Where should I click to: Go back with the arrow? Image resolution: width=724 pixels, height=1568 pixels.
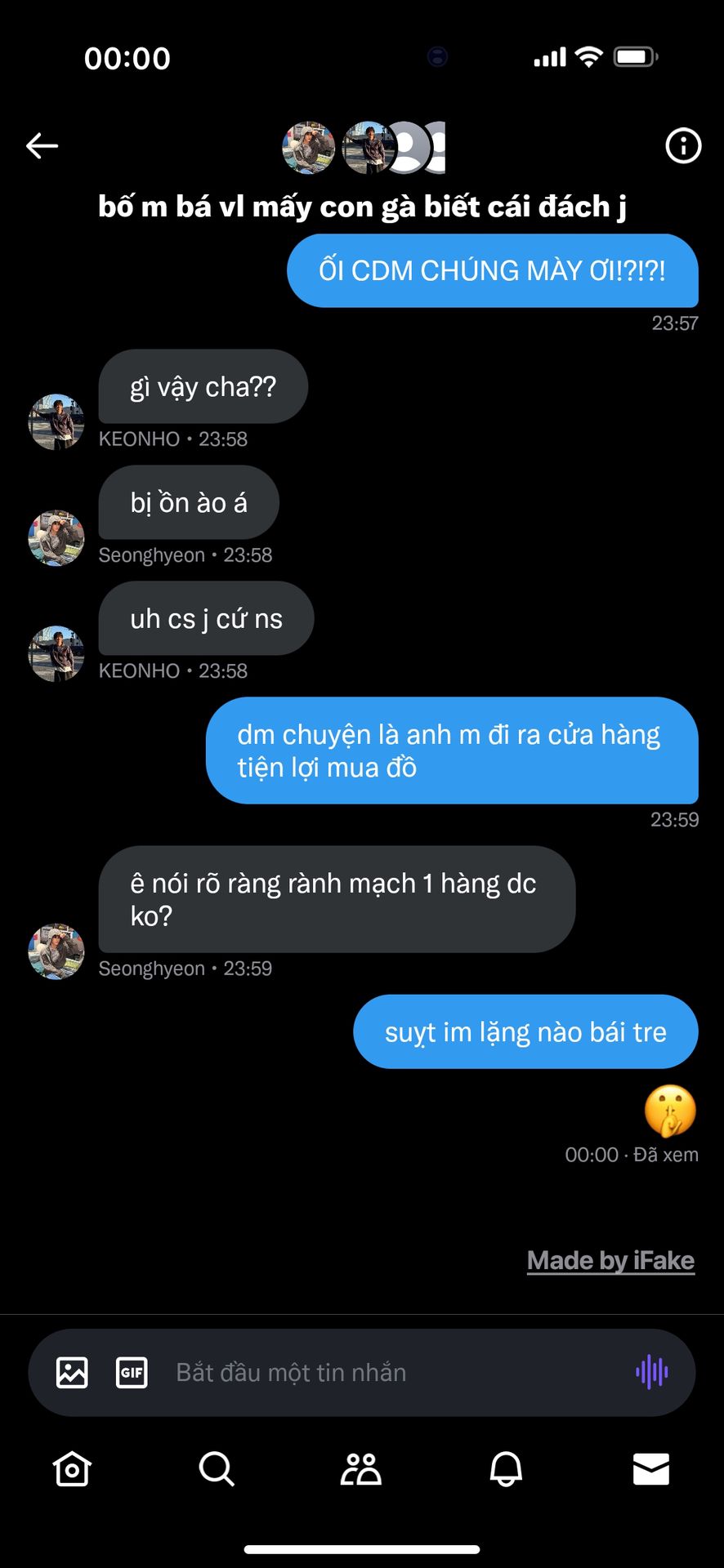tap(42, 146)
